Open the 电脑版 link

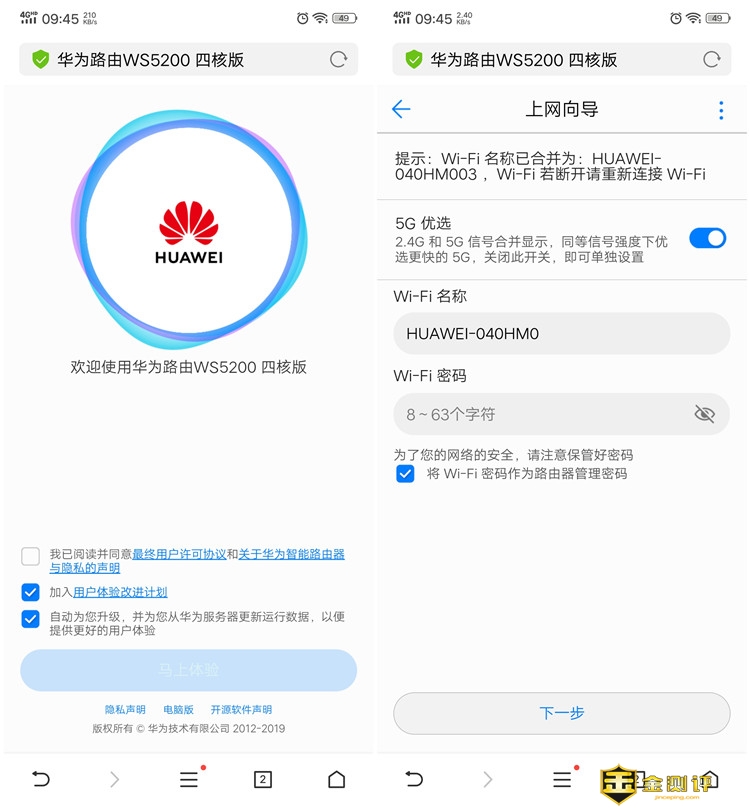coord(178,709)
